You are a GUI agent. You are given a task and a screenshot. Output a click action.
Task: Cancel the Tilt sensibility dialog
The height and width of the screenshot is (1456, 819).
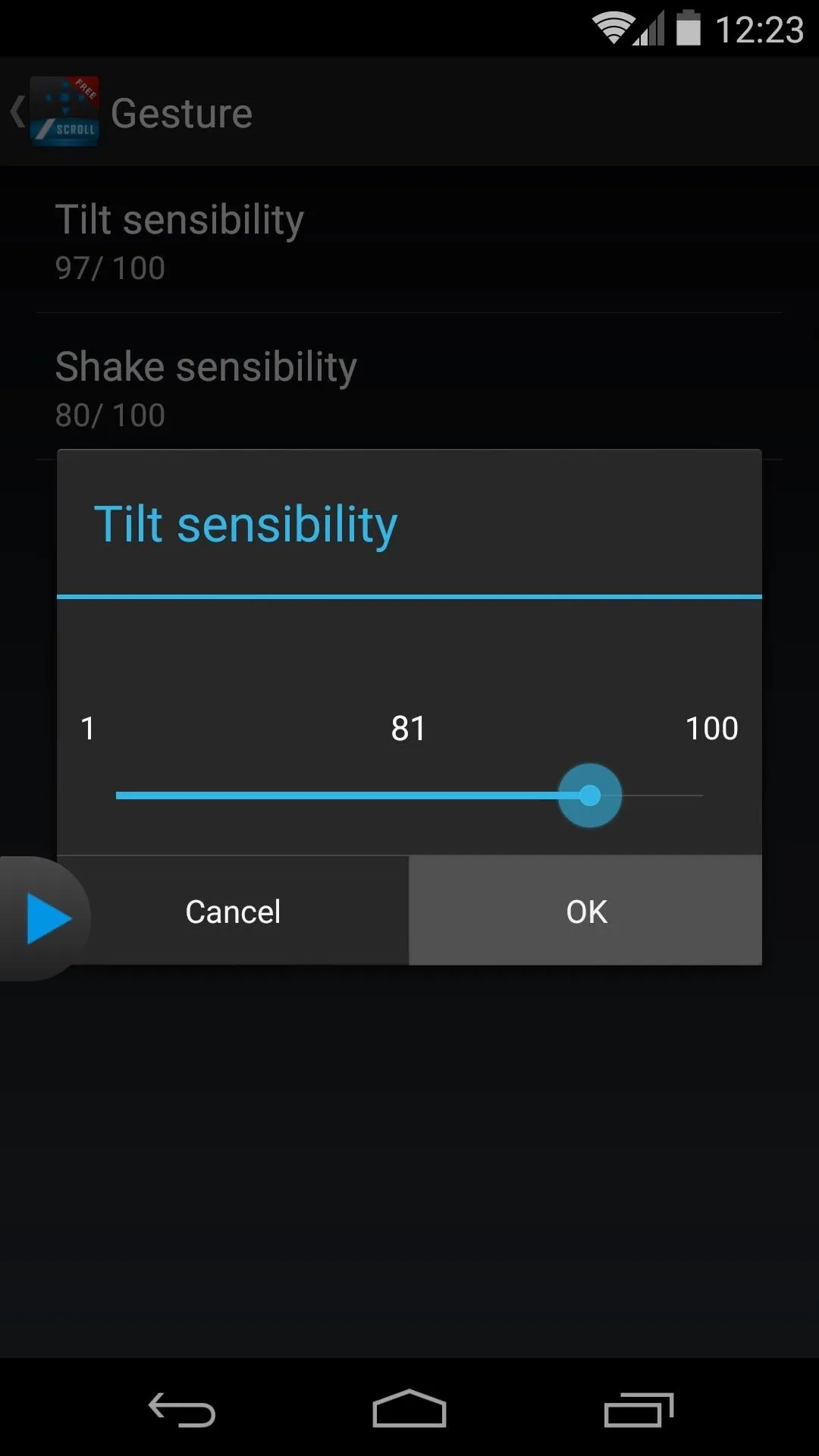(x=234, y=911)
